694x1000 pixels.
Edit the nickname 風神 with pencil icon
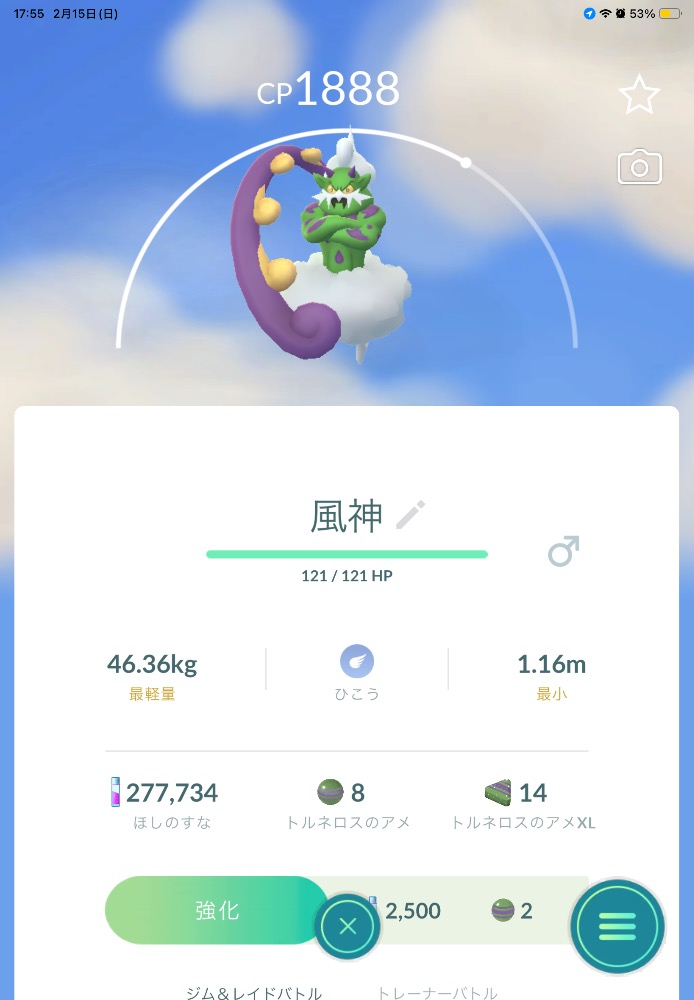(x=410, y=516)
